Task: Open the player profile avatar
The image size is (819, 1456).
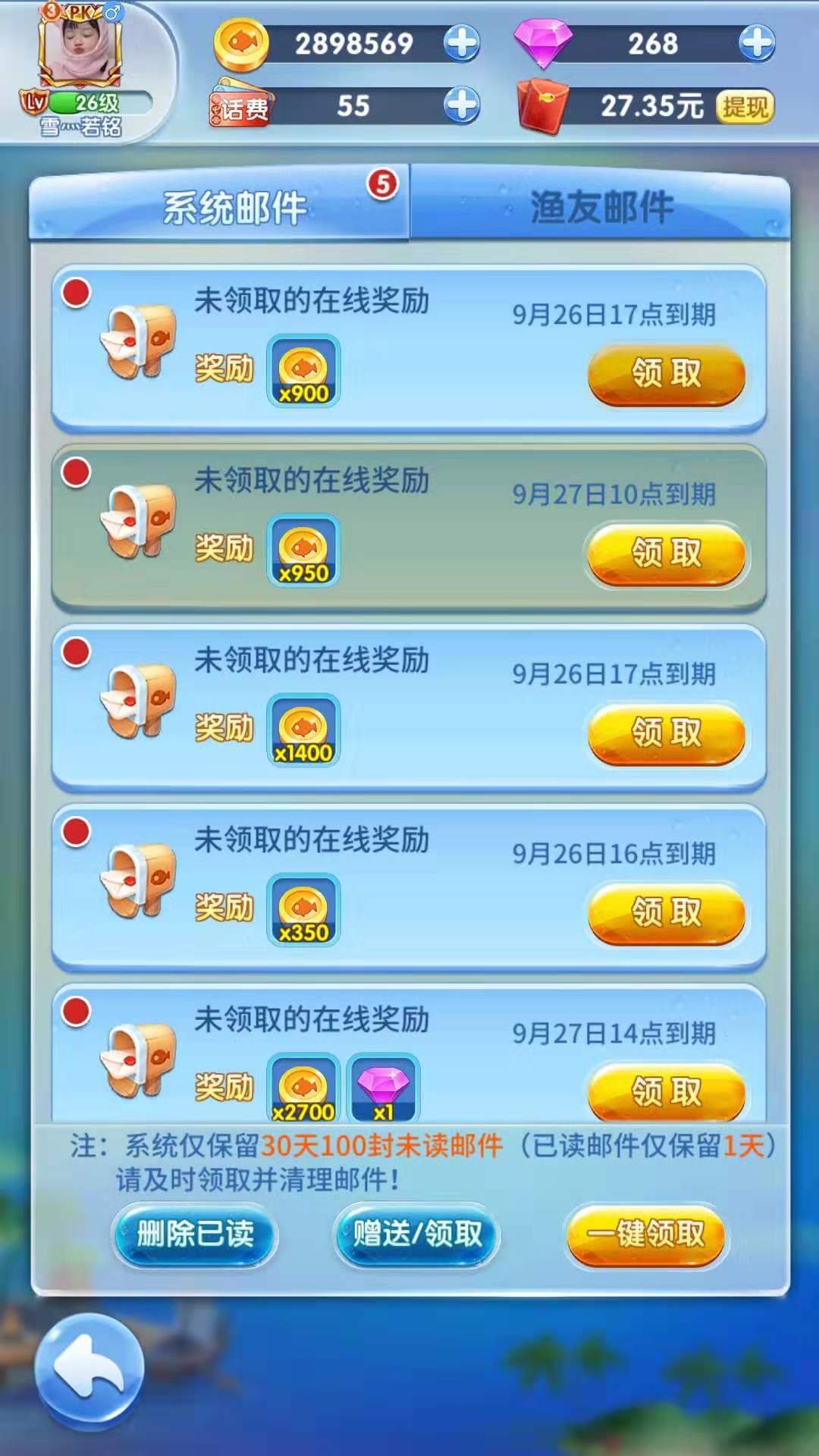Action: (x=80, y=47)
